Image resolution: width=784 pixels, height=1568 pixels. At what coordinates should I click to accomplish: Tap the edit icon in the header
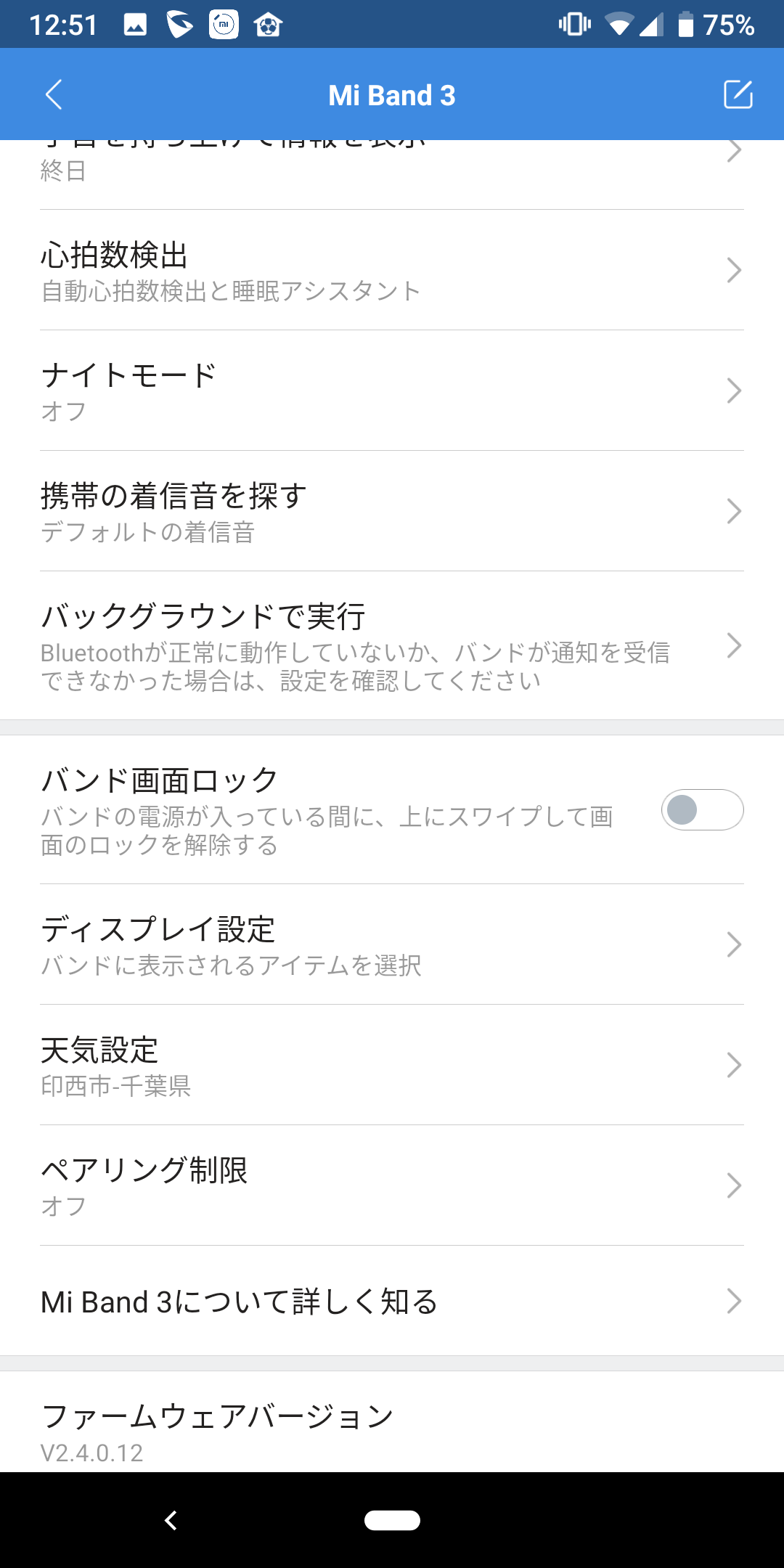click(x=738, y=95)
